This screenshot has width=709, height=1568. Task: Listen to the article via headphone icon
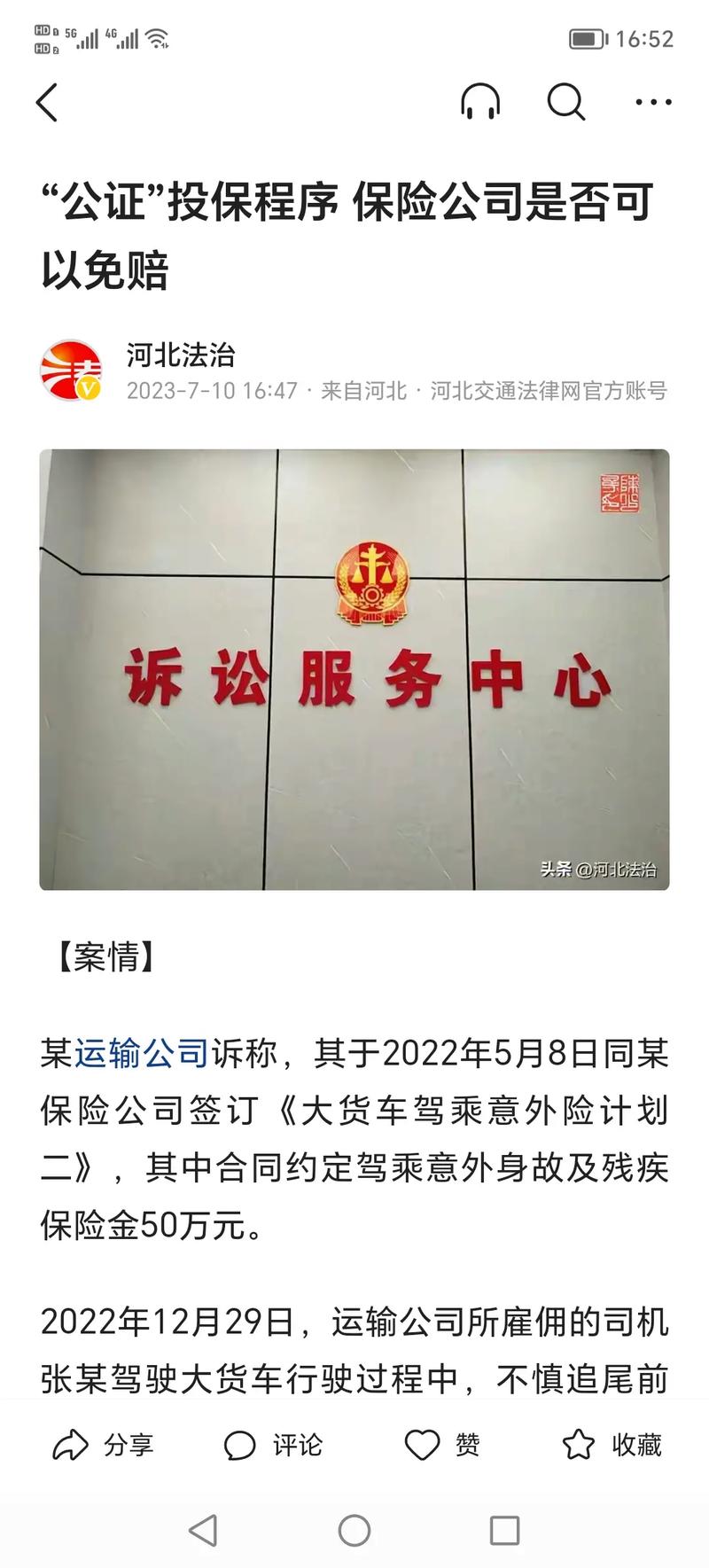coord(480,102)
